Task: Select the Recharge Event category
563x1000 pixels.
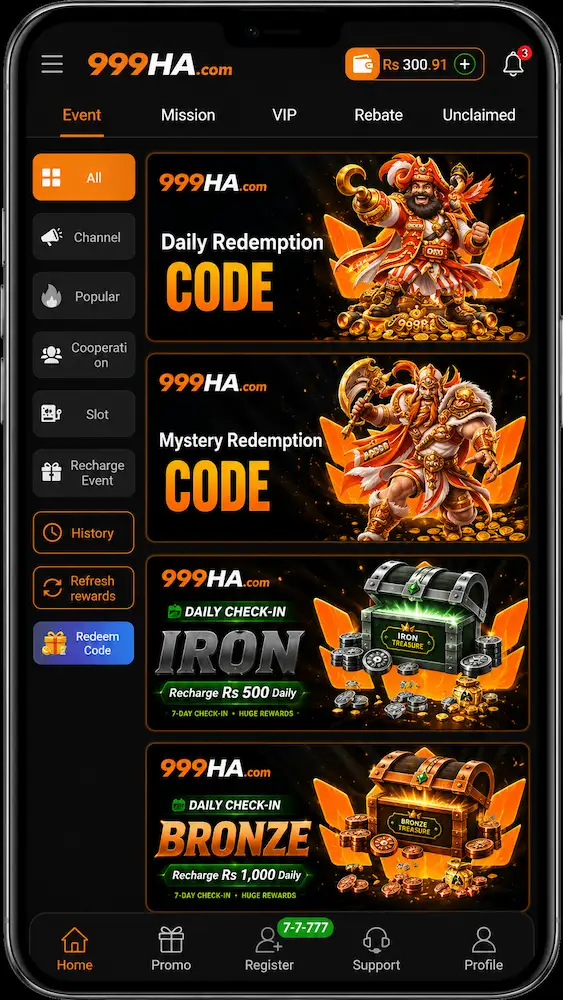Action: pos(84,473)
